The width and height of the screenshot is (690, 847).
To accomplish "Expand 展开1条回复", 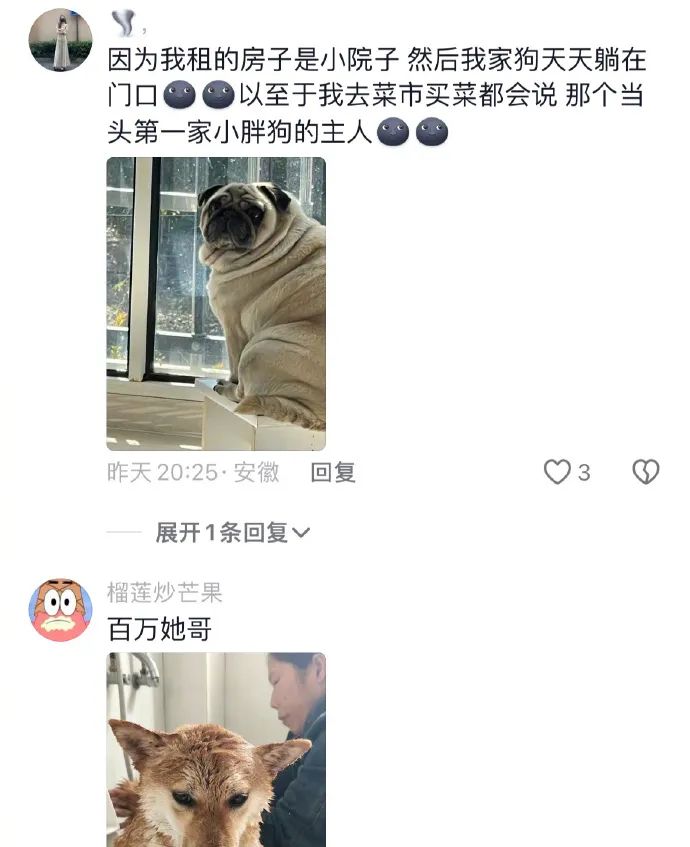I will click(232, 533).
